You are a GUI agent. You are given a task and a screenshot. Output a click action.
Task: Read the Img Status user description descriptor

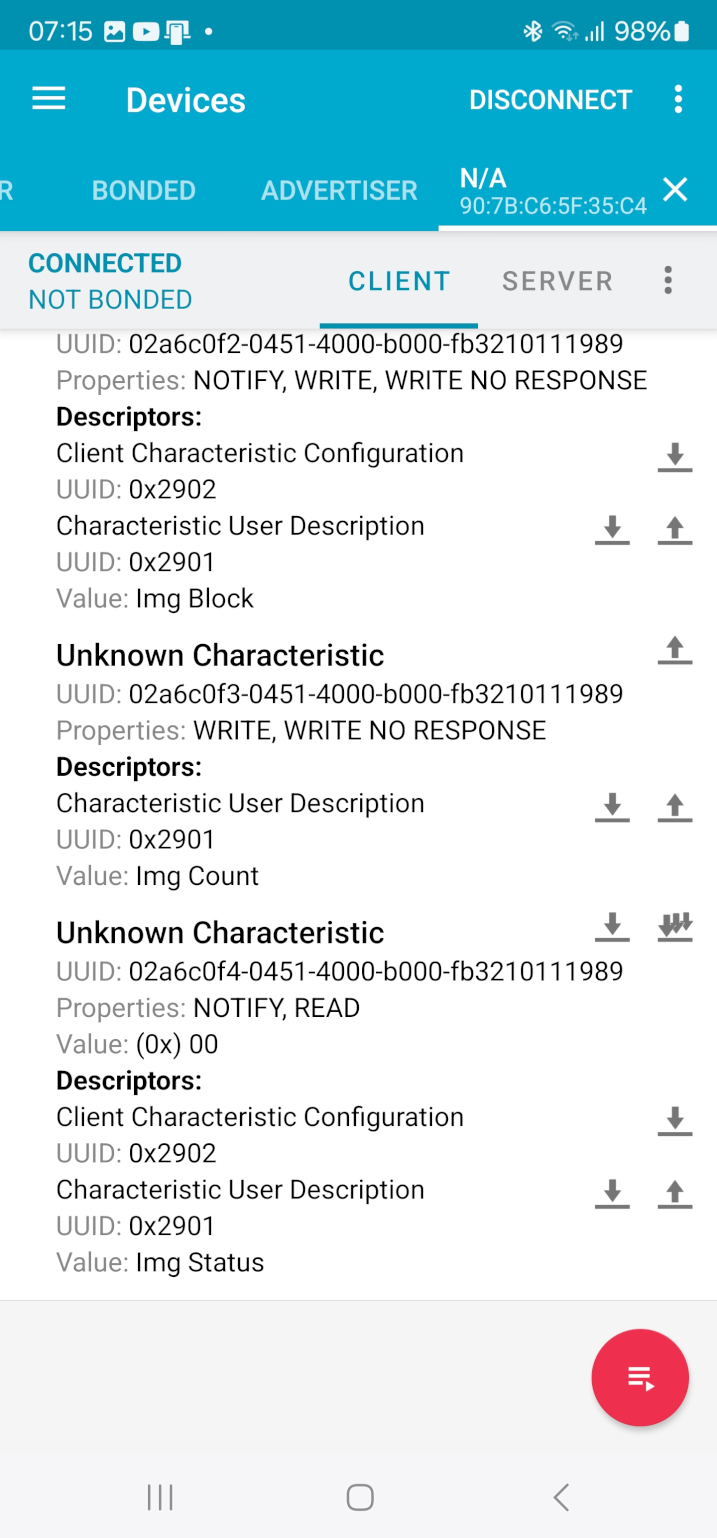click(612, 1193)
